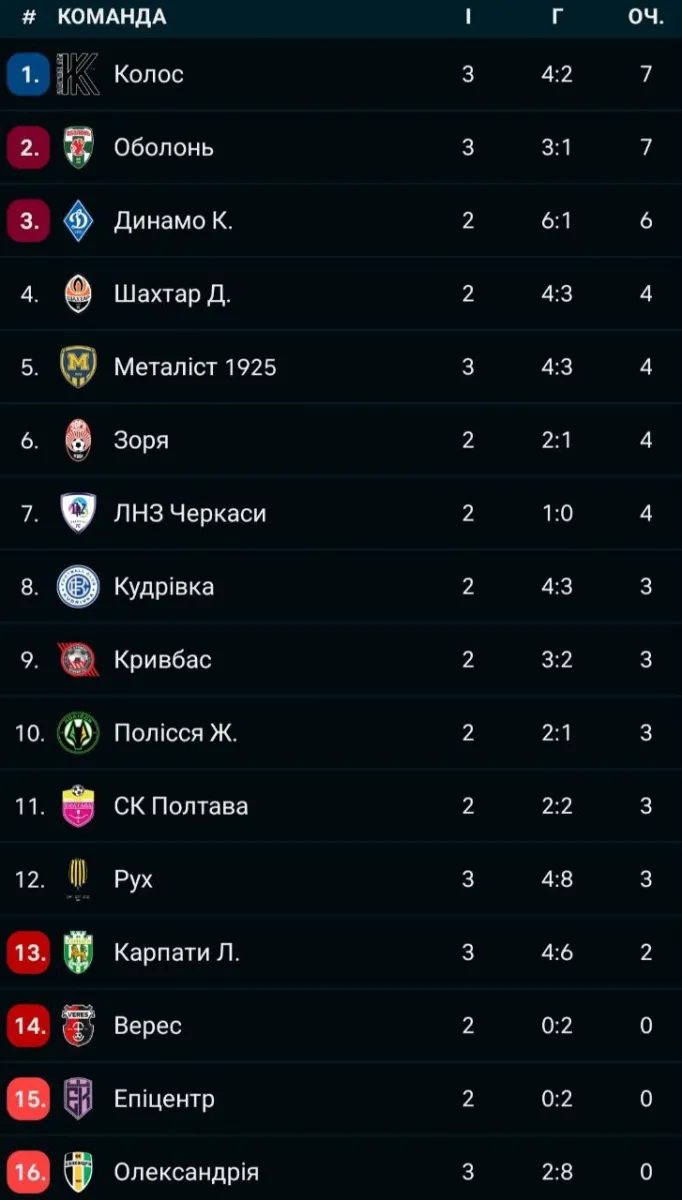Select the Кудрівка row
The image size is (682, 1200).
163,586
